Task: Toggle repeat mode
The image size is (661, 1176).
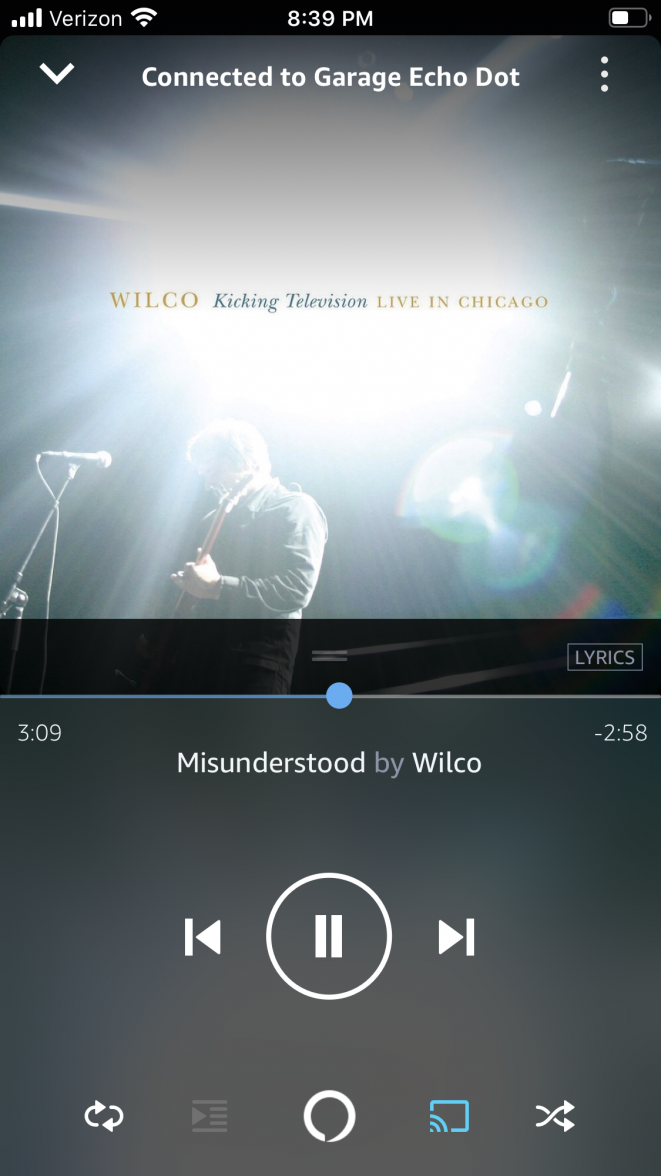Action: coord(104,1116)
